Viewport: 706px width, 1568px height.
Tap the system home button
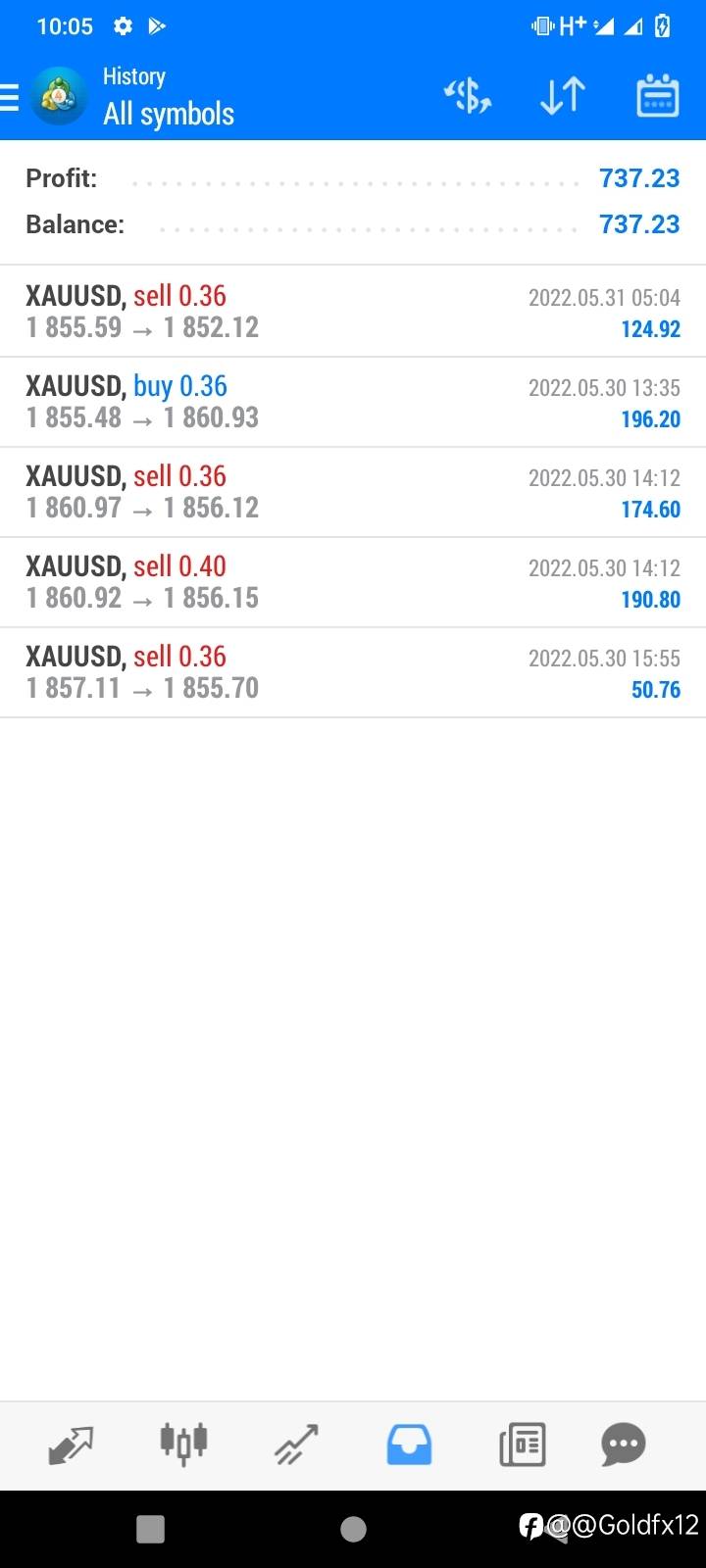pos(353,1529)
